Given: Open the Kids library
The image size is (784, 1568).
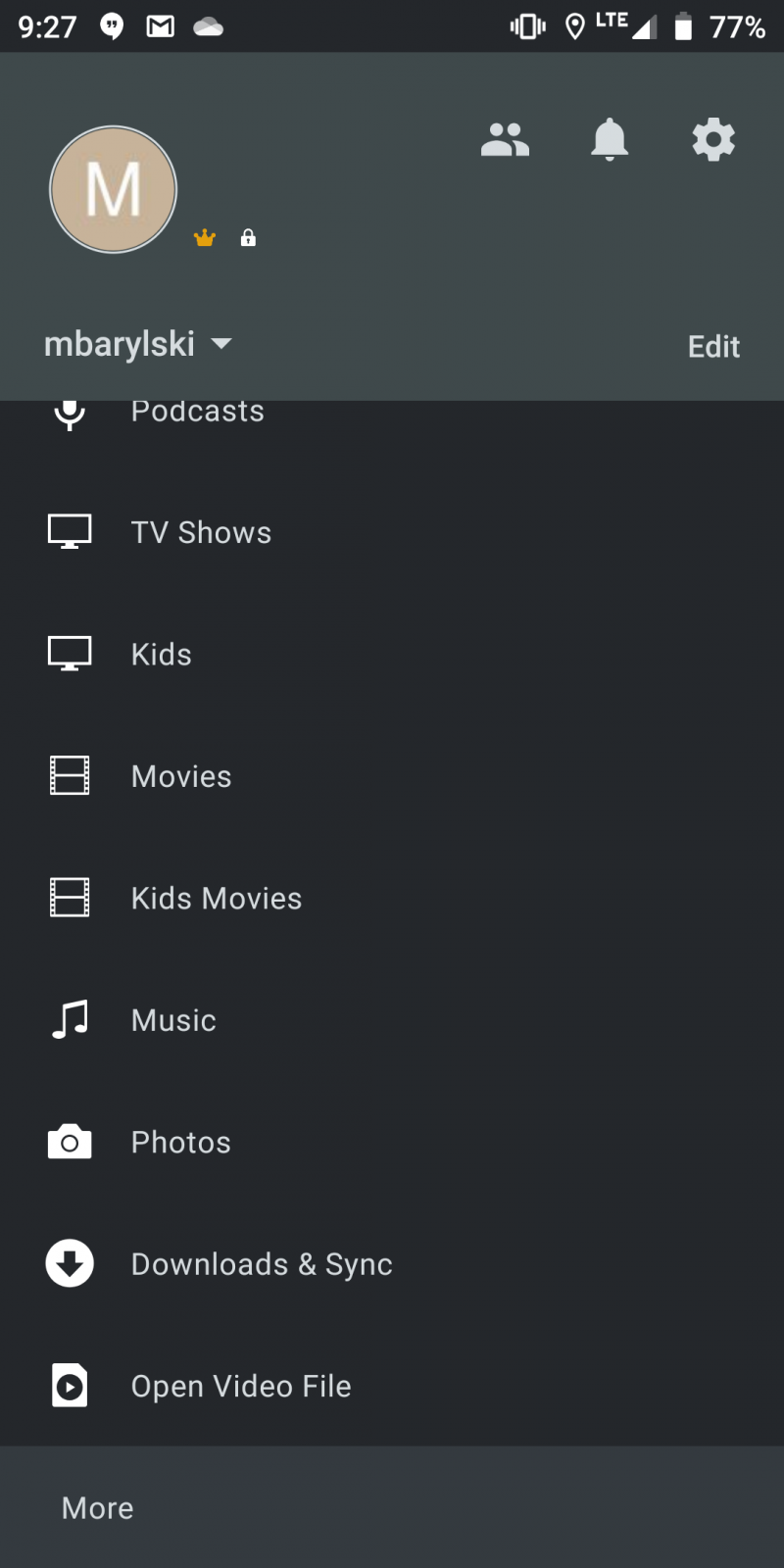Looking at the screenshot, I should point(162,655).
